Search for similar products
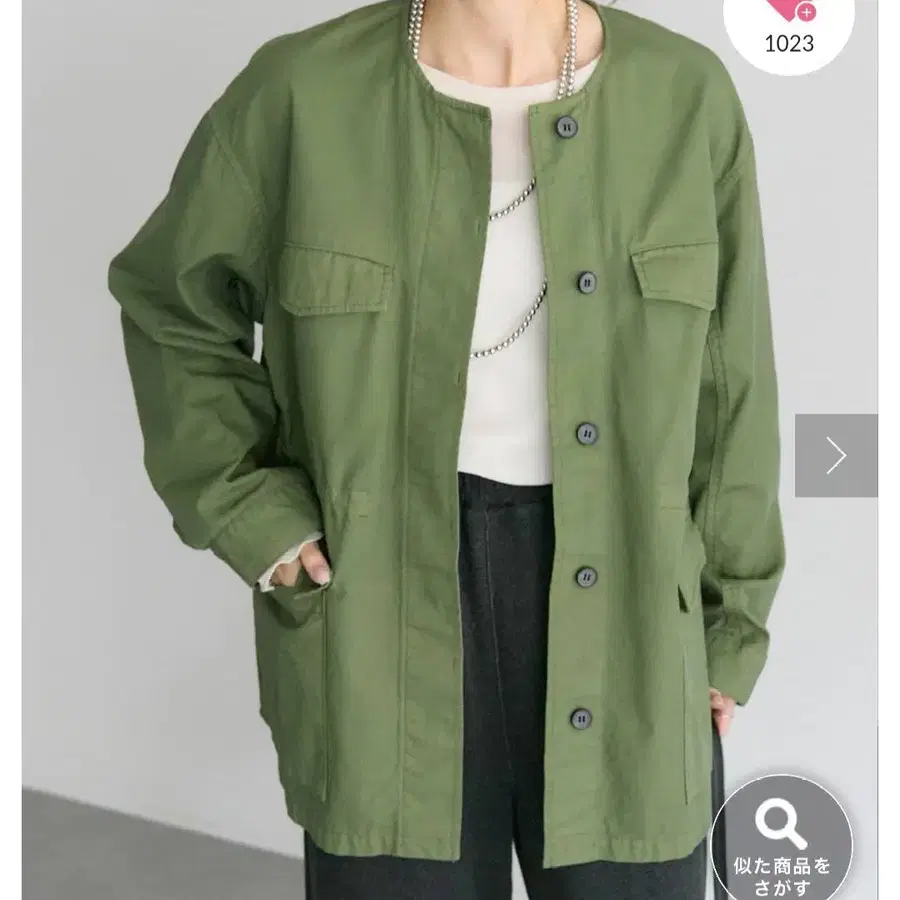Image resolution: width=900 pixels, height=900 pixels. 782,840
